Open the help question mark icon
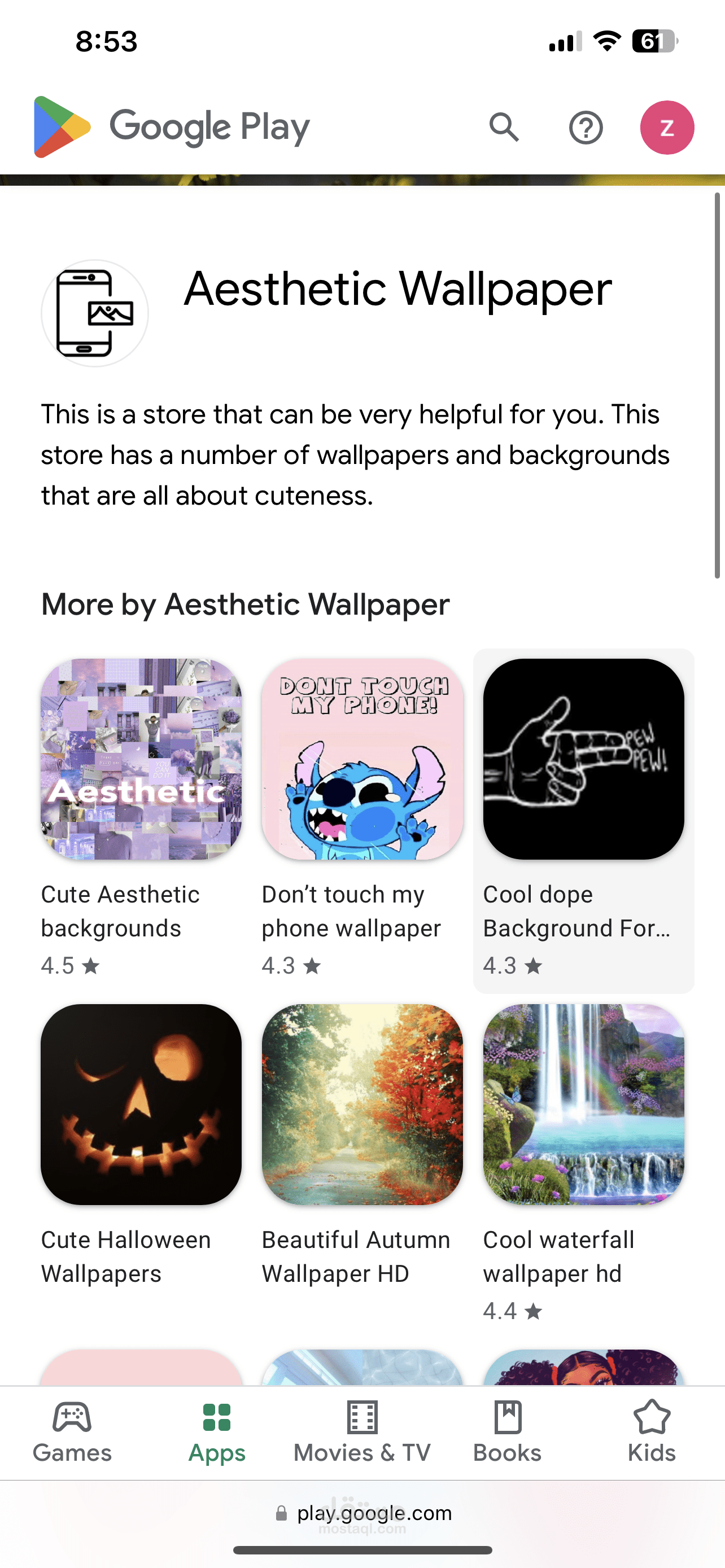Screen dimensions: 725x1568 [586, 128]
